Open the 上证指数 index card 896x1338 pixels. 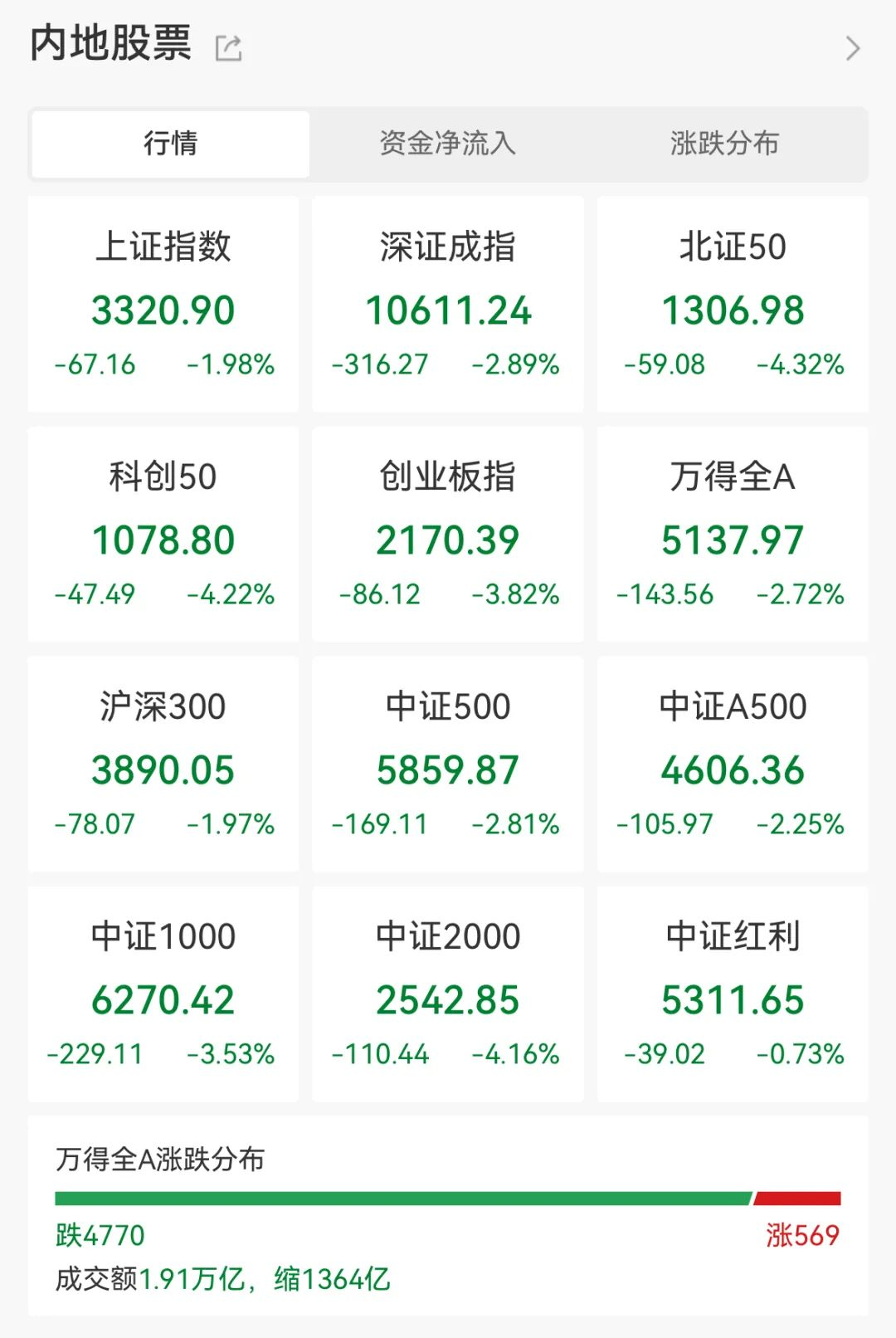[x=163, y=303]
